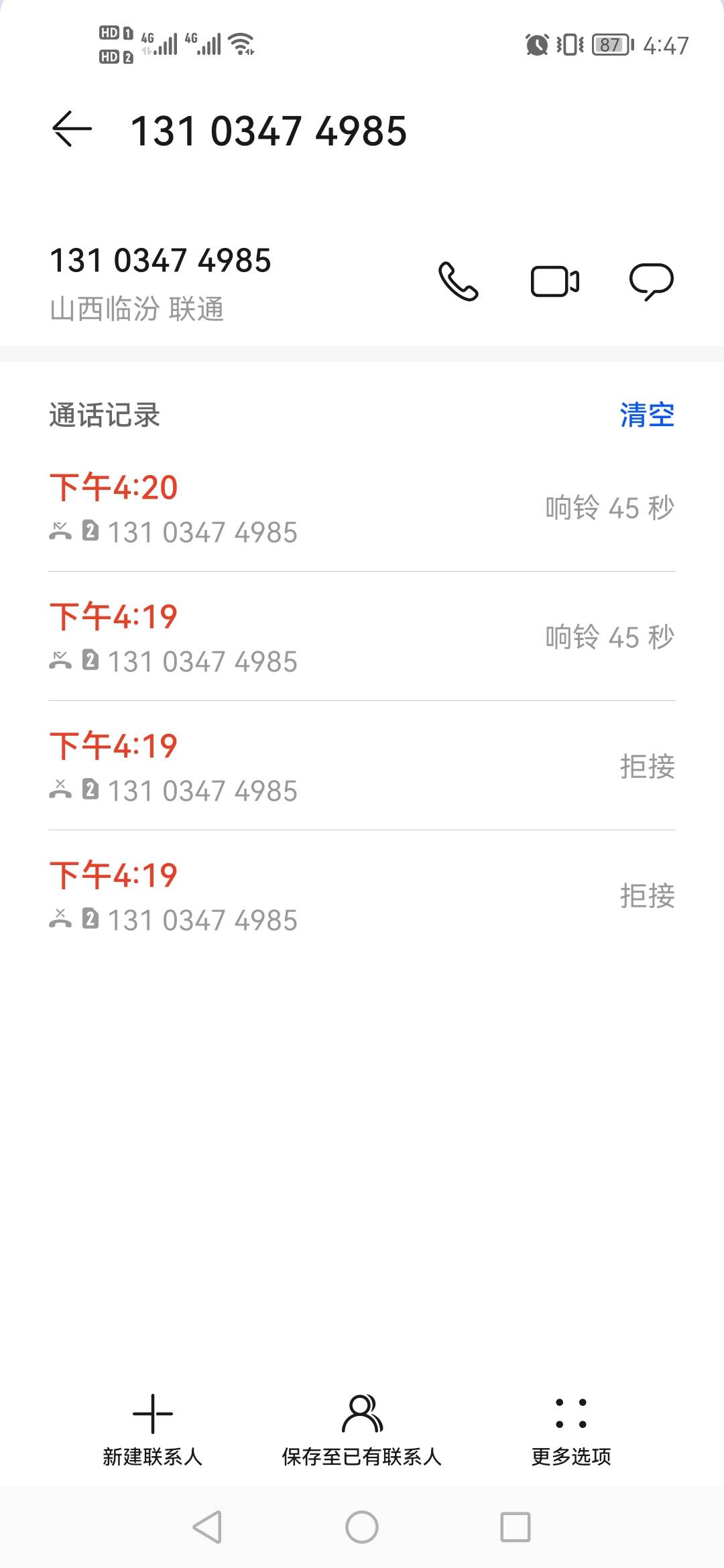Clear the call log with 清空

pos(647,415)
